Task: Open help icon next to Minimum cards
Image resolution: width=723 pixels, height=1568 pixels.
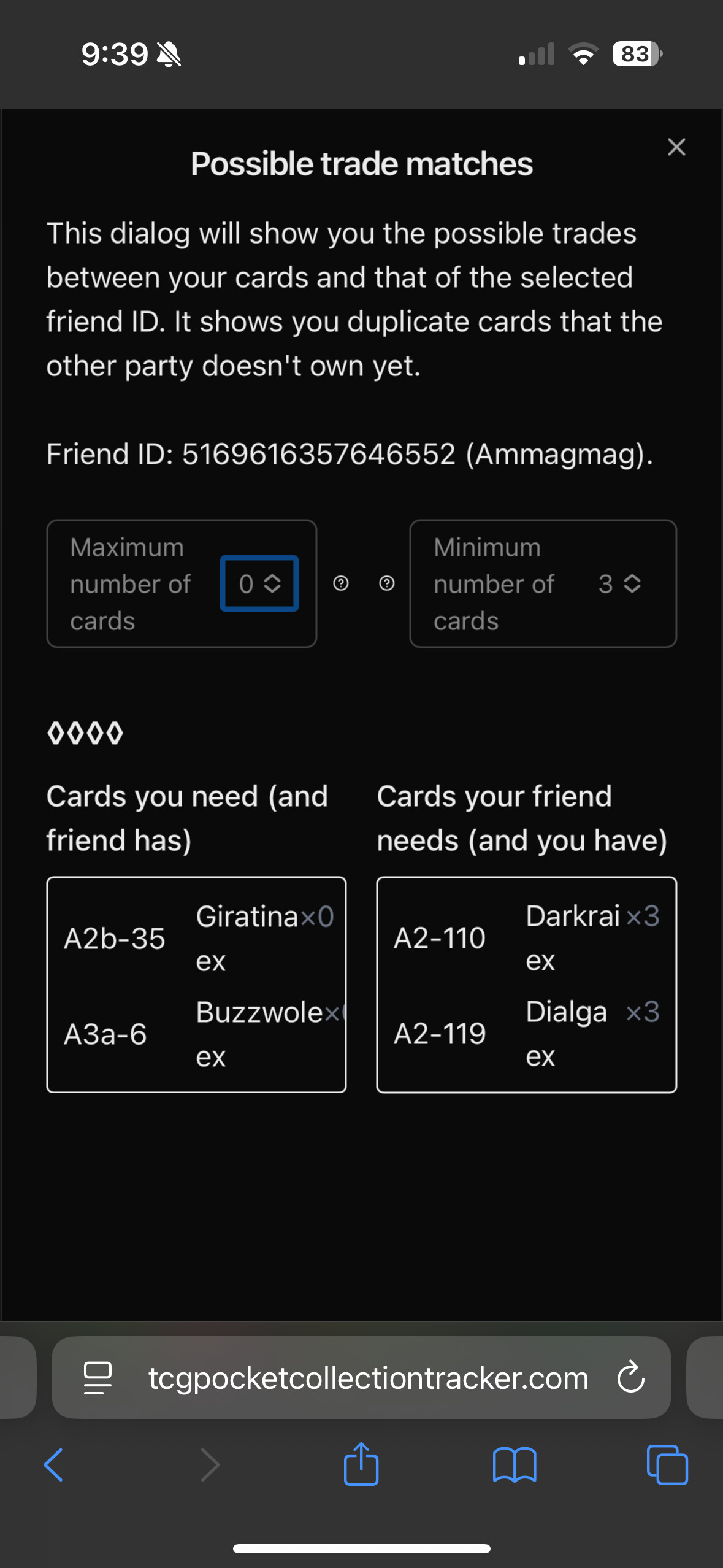Action: (387, 583)
